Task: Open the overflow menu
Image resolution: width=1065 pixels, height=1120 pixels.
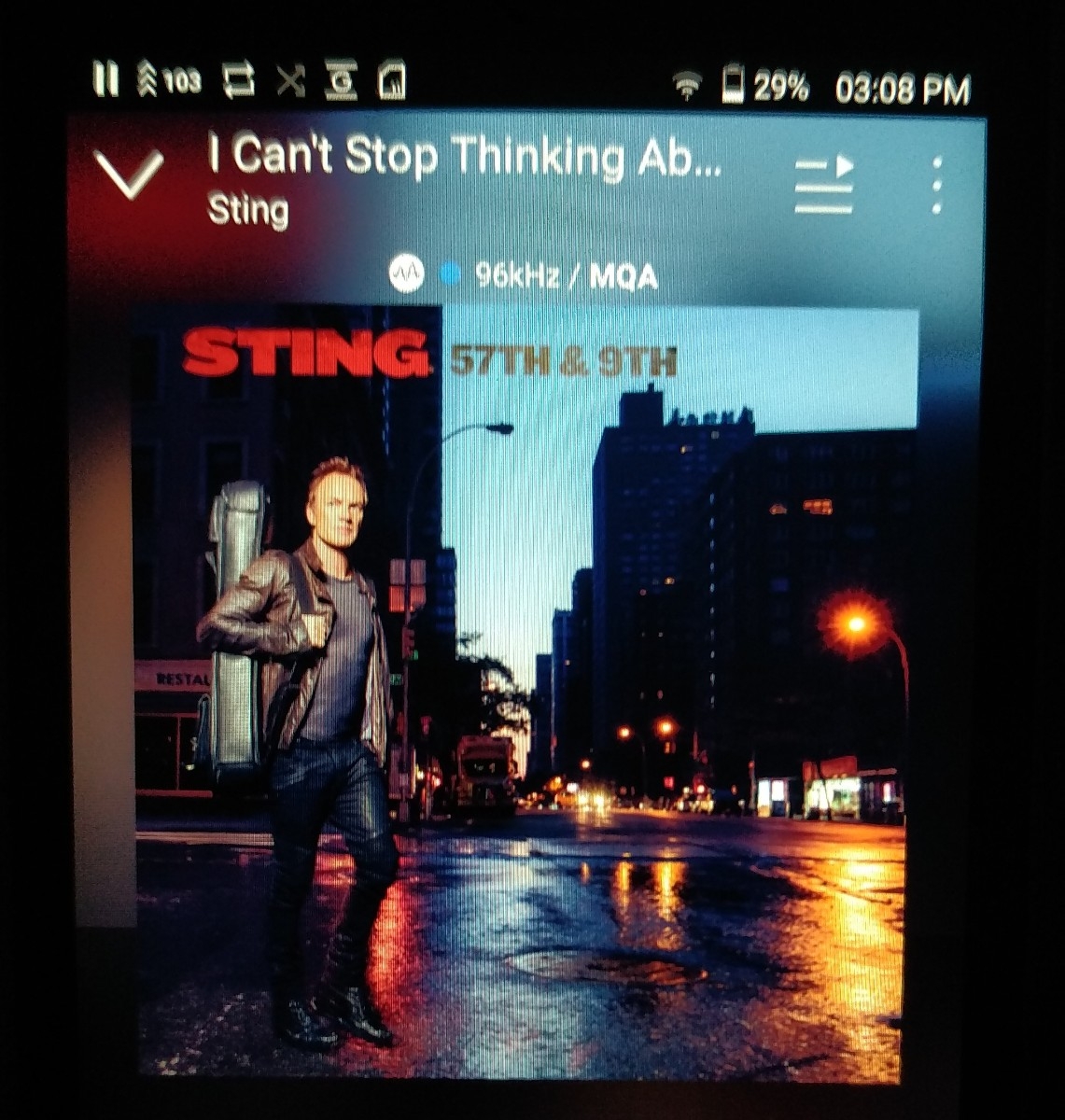Action: click(x=937, y=185)
